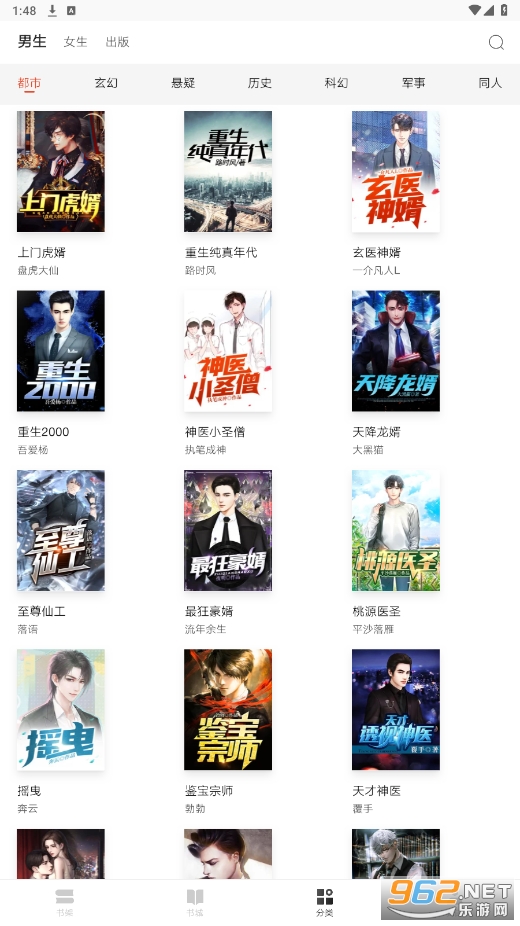Open the book 至尊仙工
The width and height of the screenshot is (520, 926).
coord(61,530)
